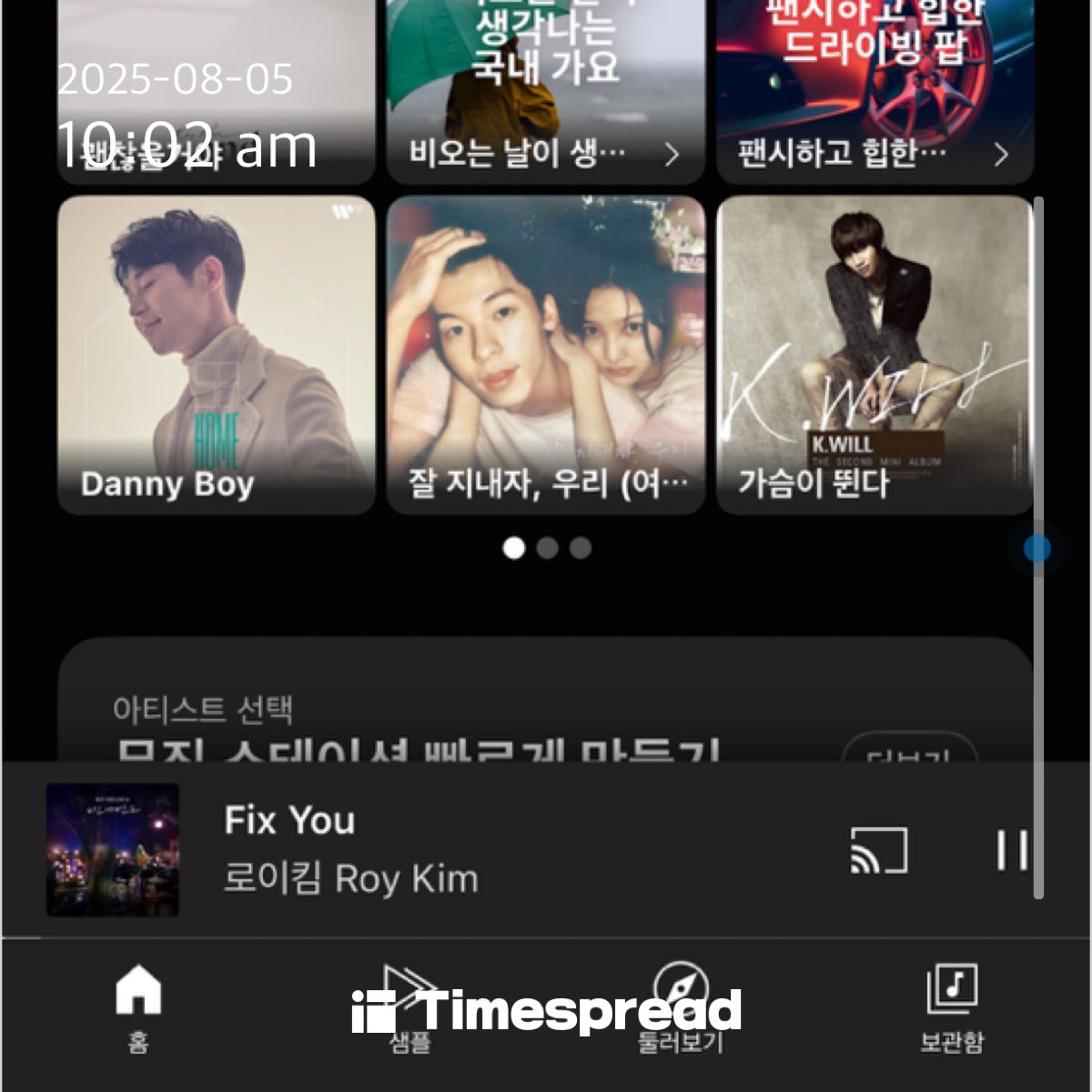
Task: Pause the song Fix You
Action: point(1011,851)
